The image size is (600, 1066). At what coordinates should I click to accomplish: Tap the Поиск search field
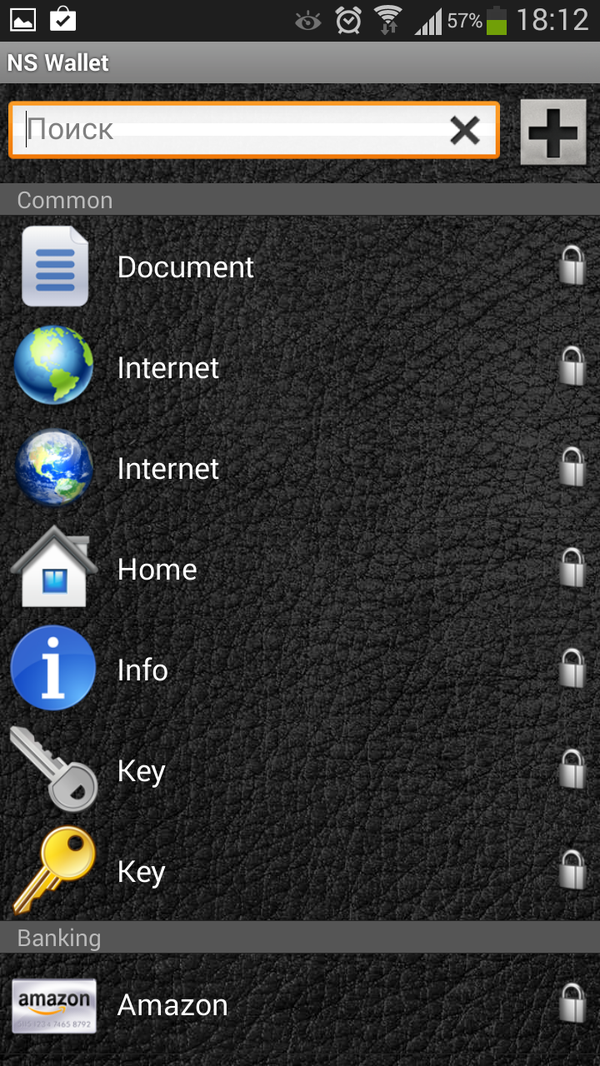tap(230, 130)
